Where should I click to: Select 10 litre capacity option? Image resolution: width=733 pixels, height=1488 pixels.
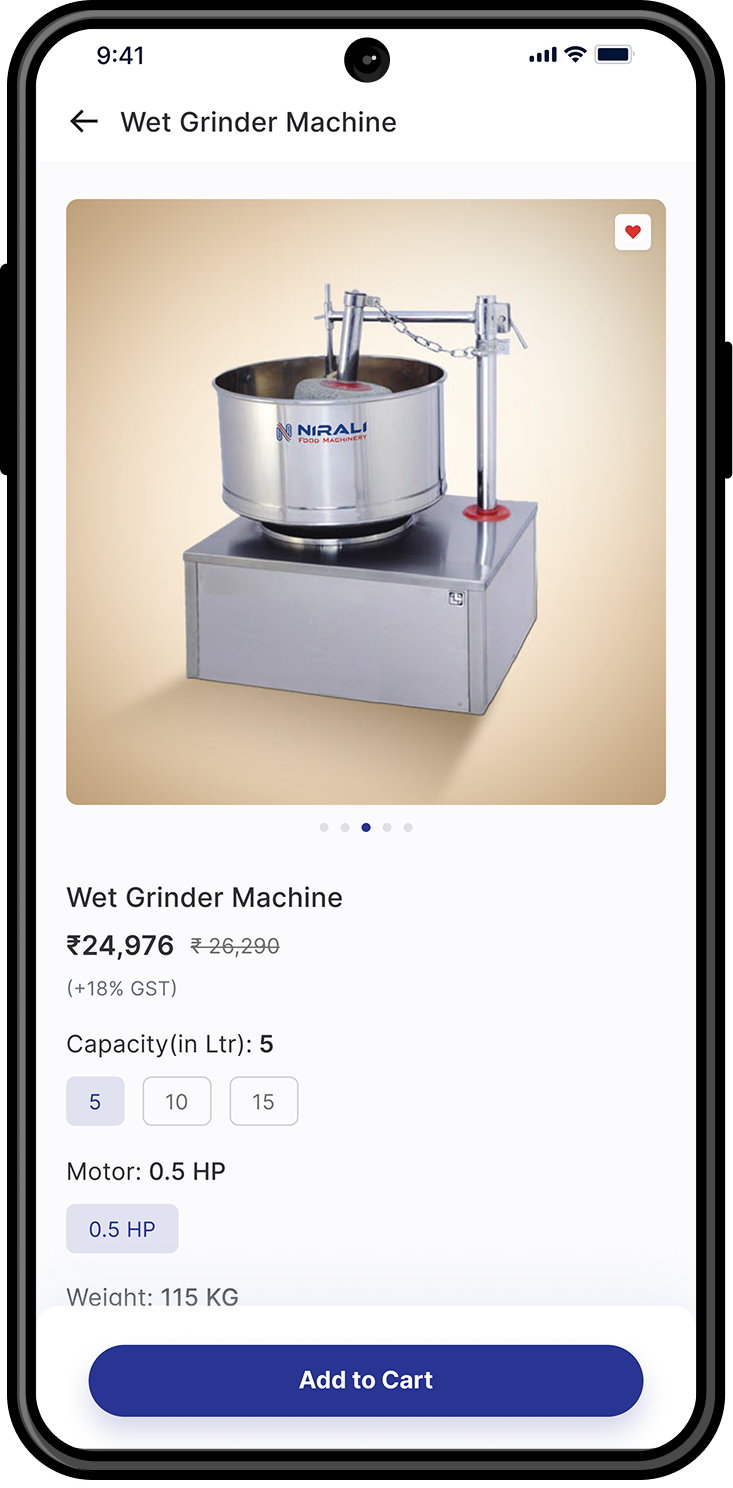(177, 1101)
